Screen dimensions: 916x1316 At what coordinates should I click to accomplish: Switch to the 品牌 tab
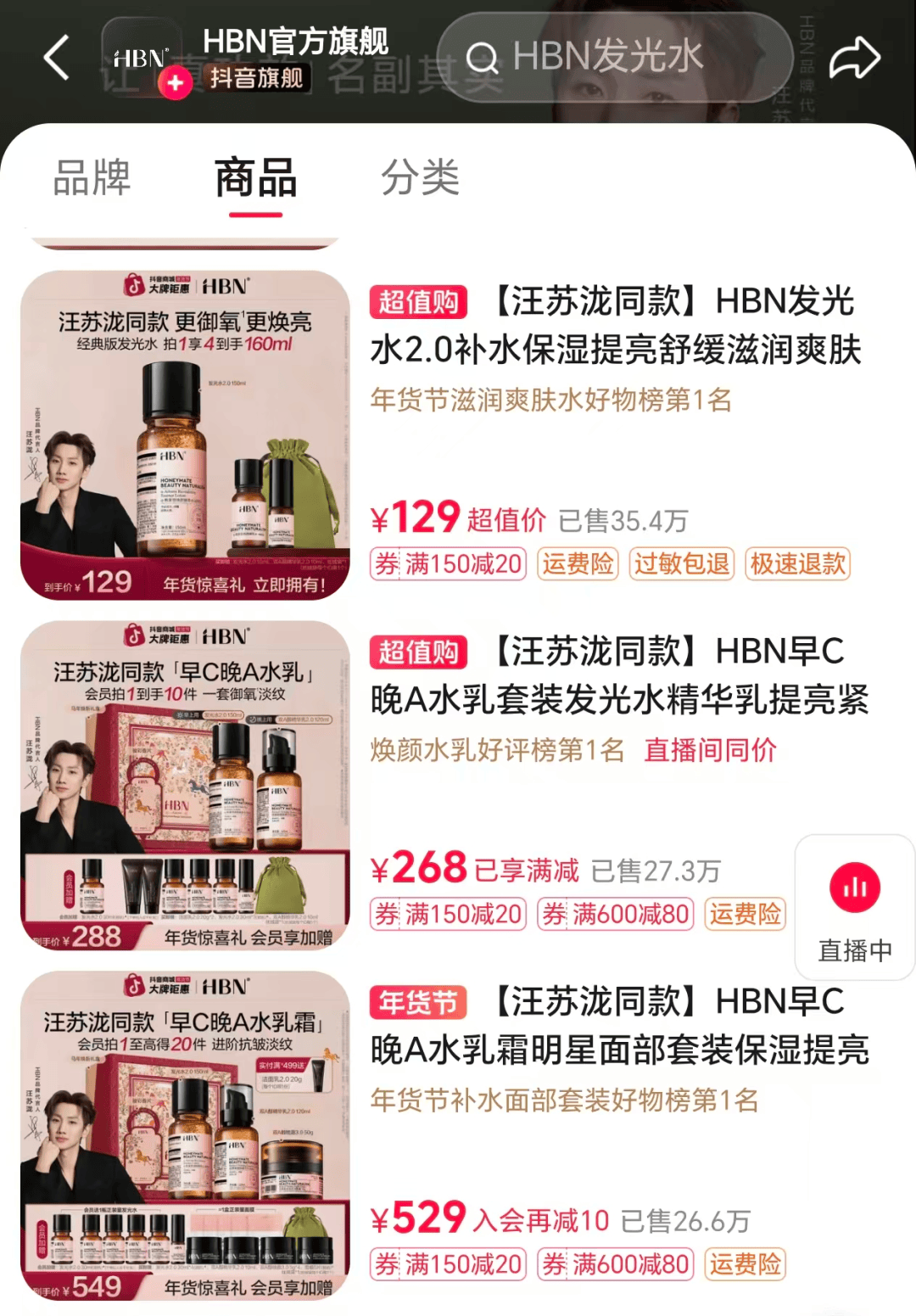tap(92, 178)
